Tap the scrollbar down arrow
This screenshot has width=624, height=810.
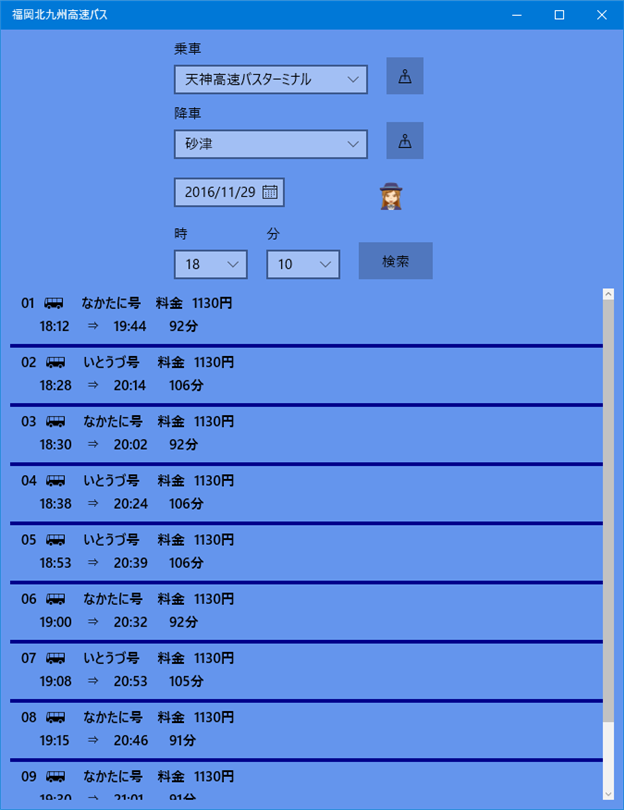click(x=608, y=793)
